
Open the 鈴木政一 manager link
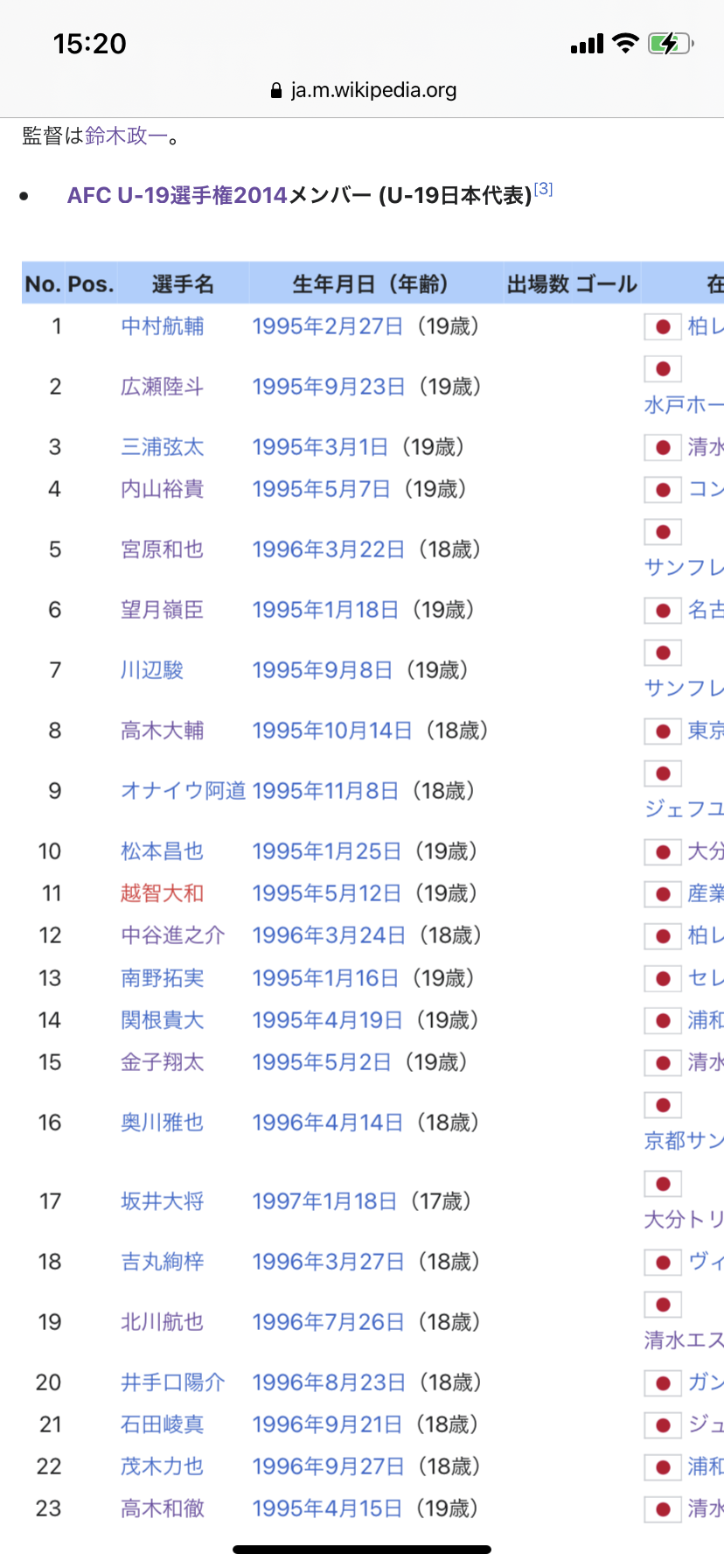(x=126, y=136)
